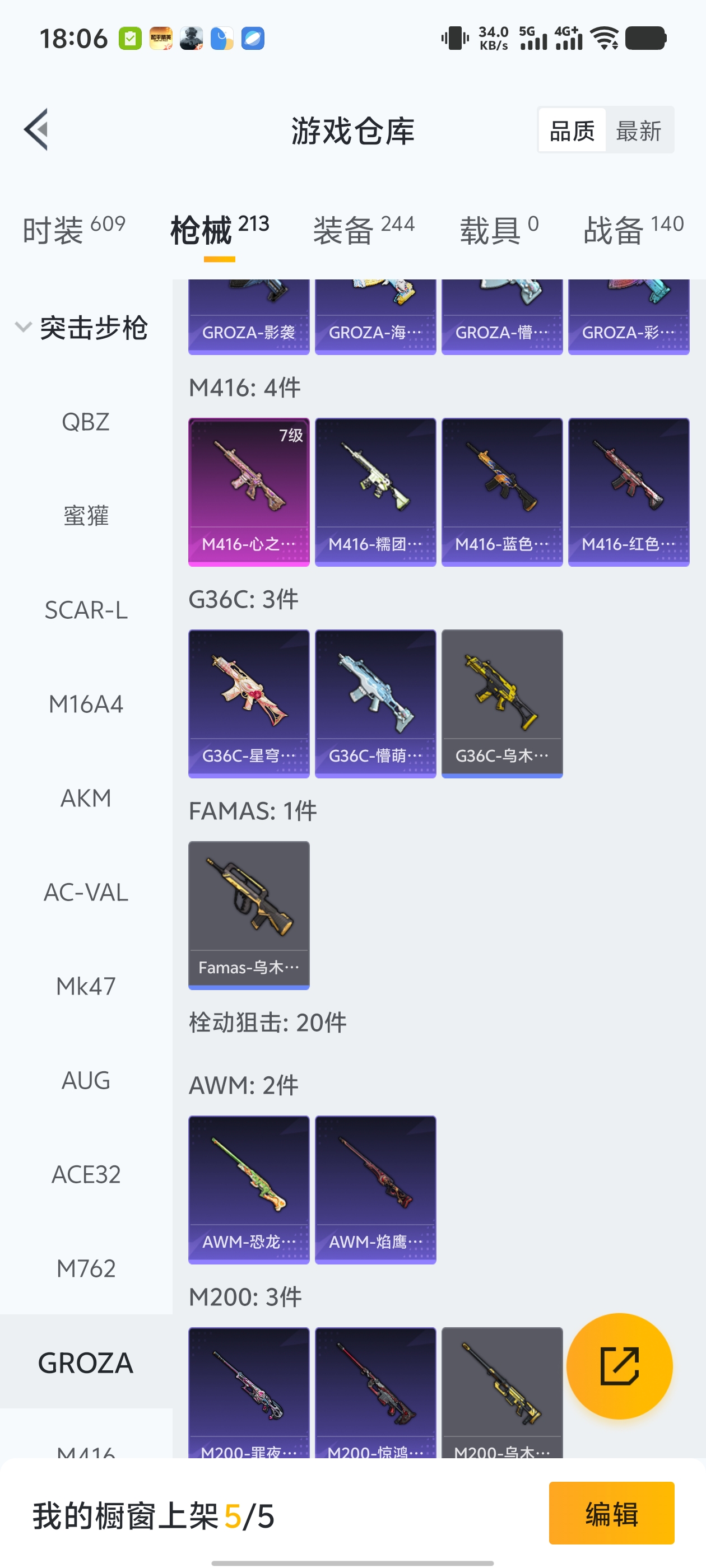Image resolution: width=706 pixels, height=1568 pixels.
Task: View the G36C-乌木 skin
Action: 502,703
